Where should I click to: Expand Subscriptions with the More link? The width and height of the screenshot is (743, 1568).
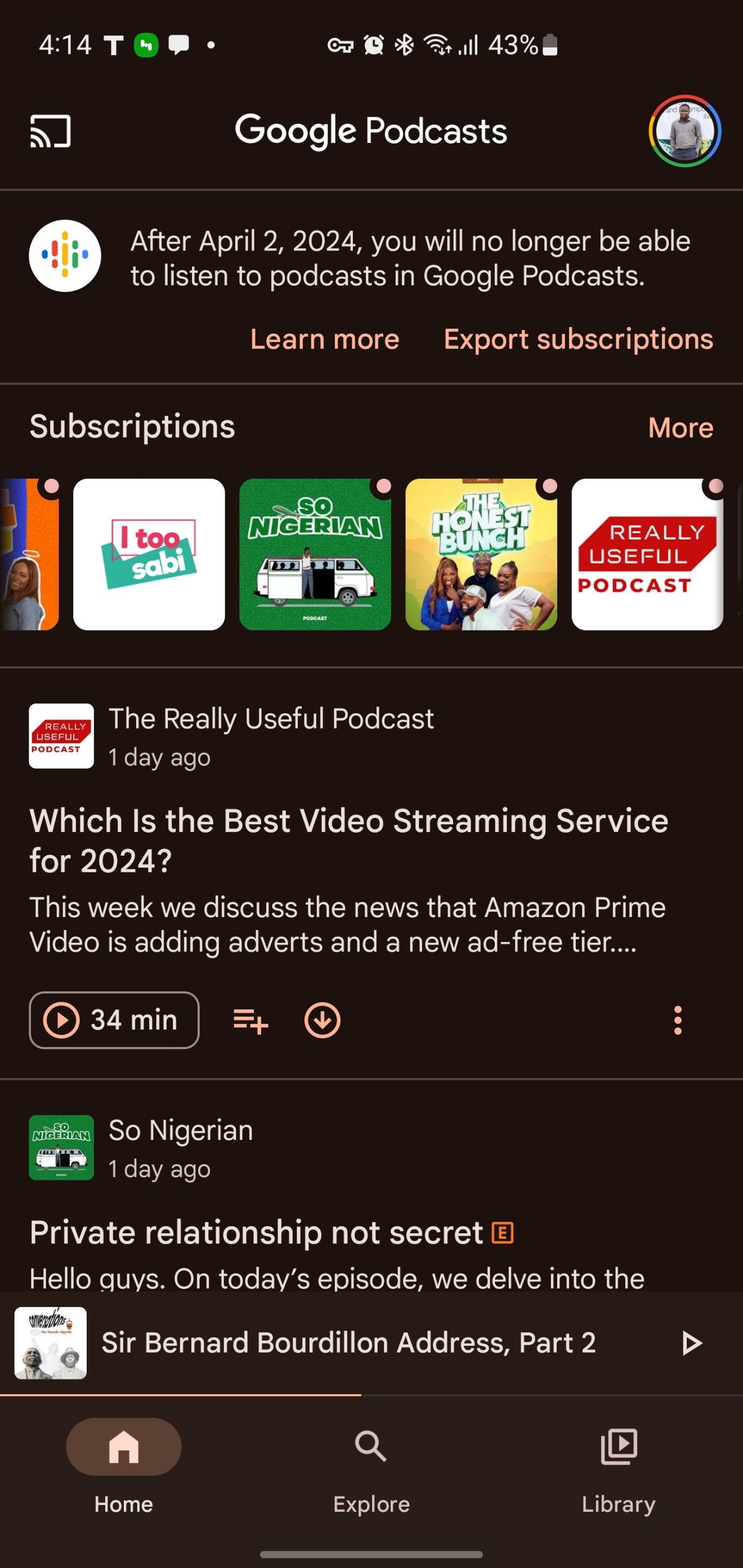pos(681,428)
